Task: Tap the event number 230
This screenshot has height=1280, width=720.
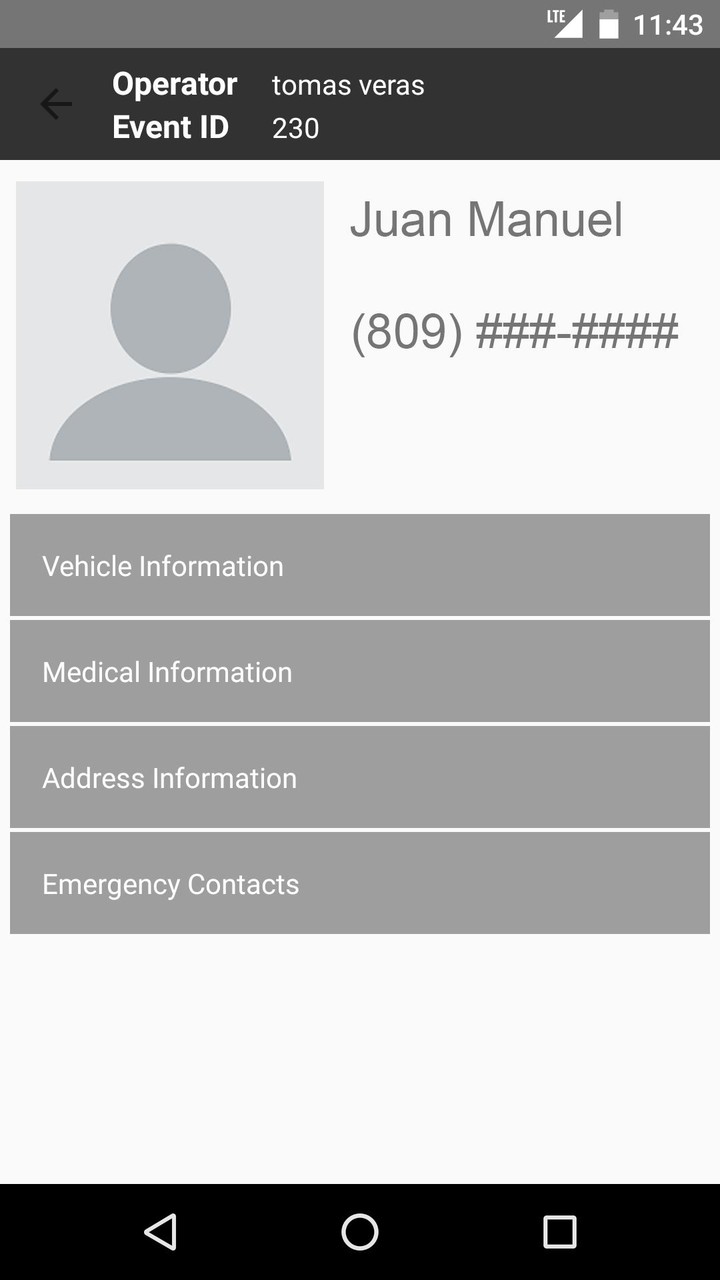Action: (x=294, y=128)
